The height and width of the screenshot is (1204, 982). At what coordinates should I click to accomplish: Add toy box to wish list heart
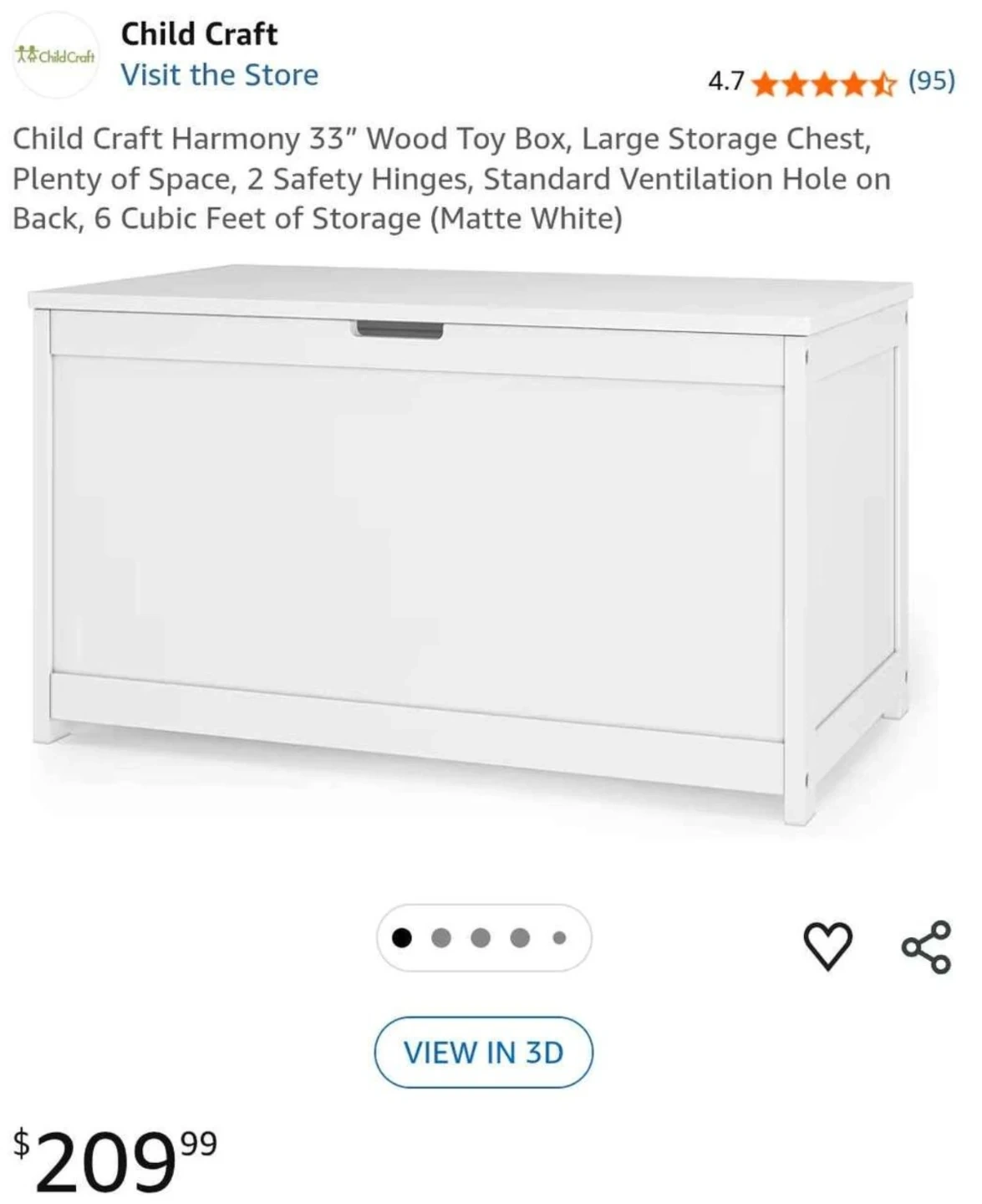pos(827,946)
